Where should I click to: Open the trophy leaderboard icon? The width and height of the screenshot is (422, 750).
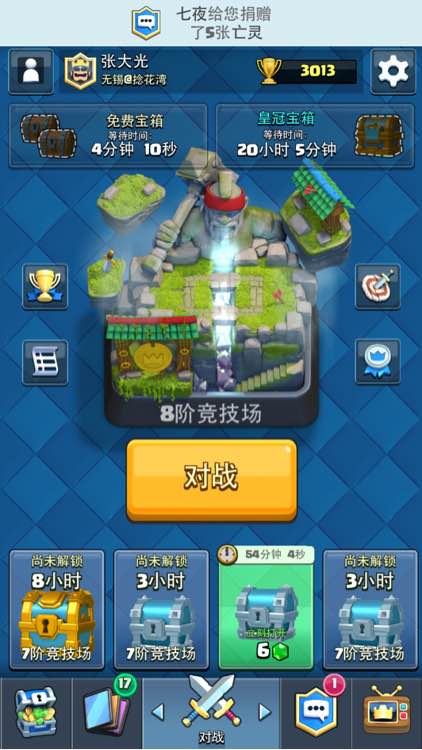click(45, 287)
